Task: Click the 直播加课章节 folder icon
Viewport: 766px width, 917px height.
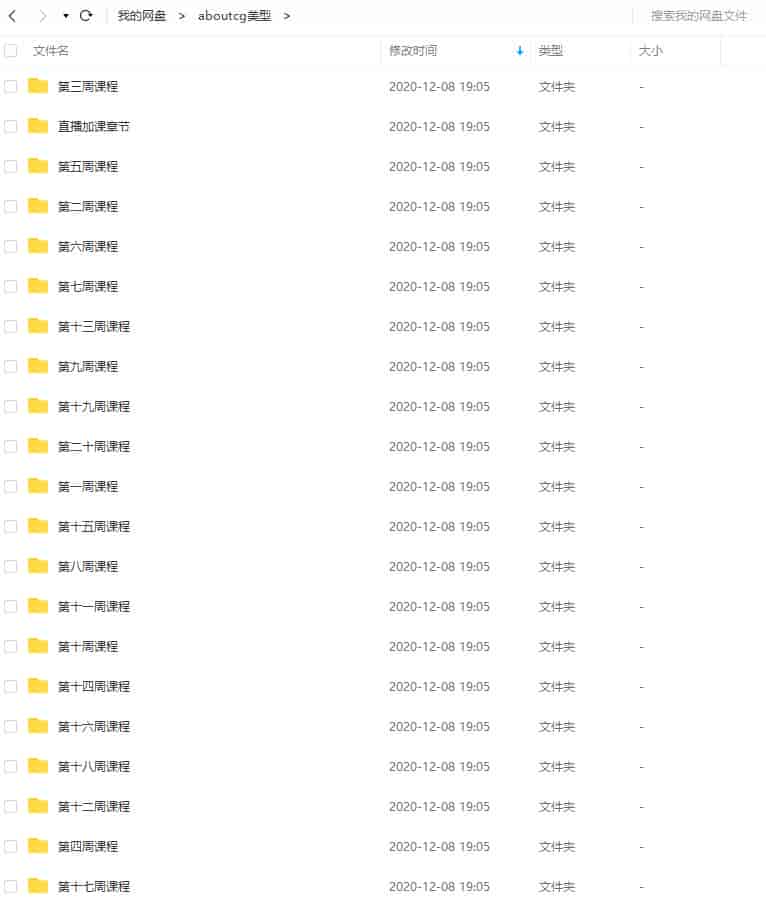Action: tap(39, 126)
